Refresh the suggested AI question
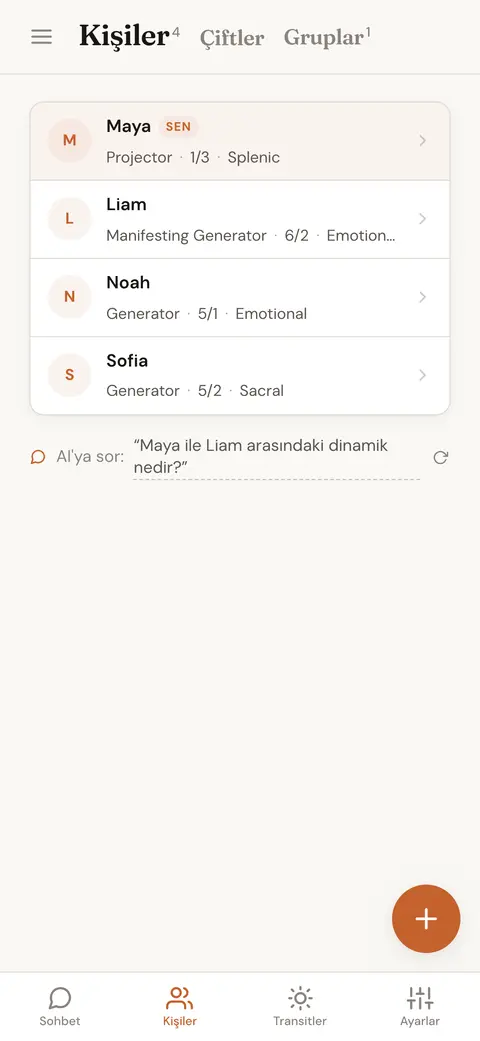This screenshot has height=1041, width=480. click(440, 457)
